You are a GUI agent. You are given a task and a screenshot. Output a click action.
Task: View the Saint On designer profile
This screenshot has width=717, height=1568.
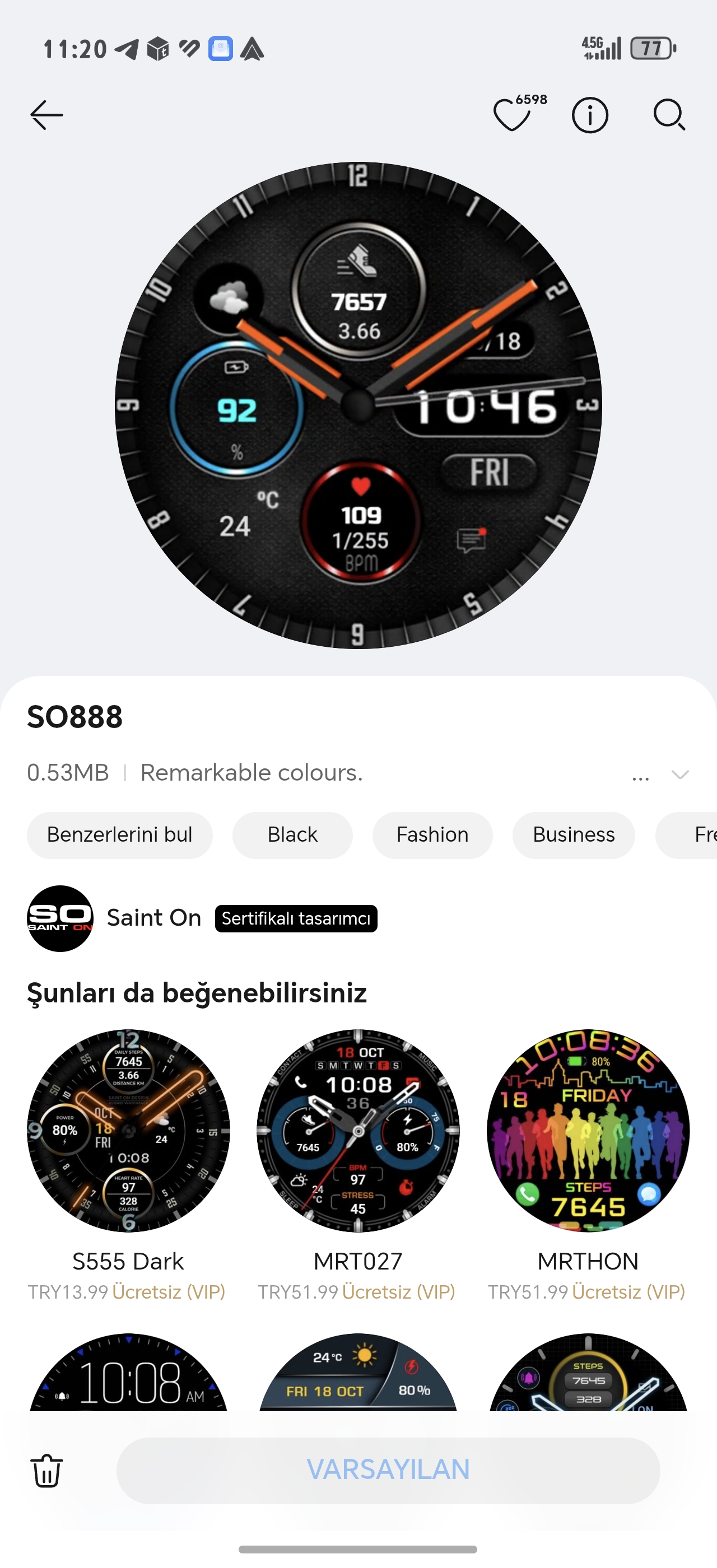(153, 918)
